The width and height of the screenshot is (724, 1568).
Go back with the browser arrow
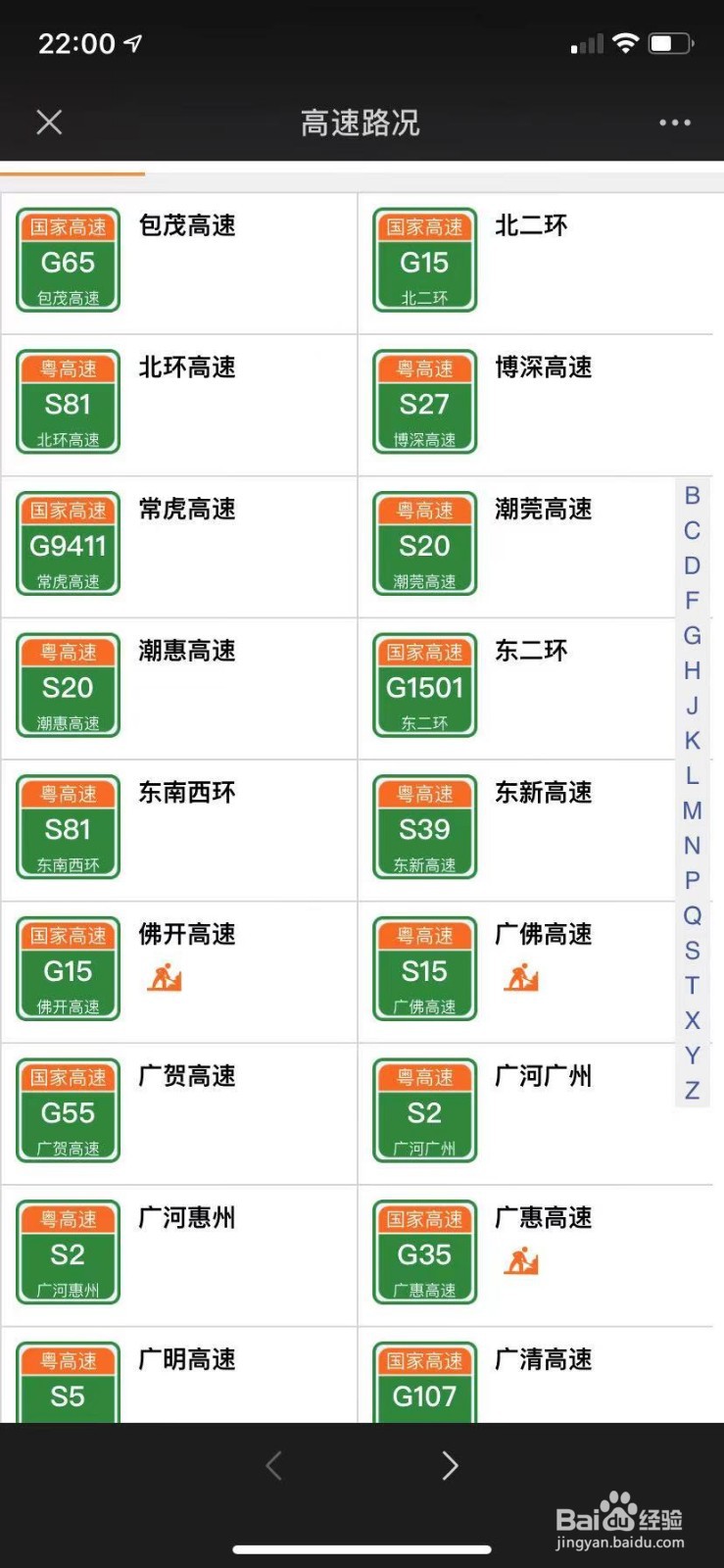coord(274,1465)
